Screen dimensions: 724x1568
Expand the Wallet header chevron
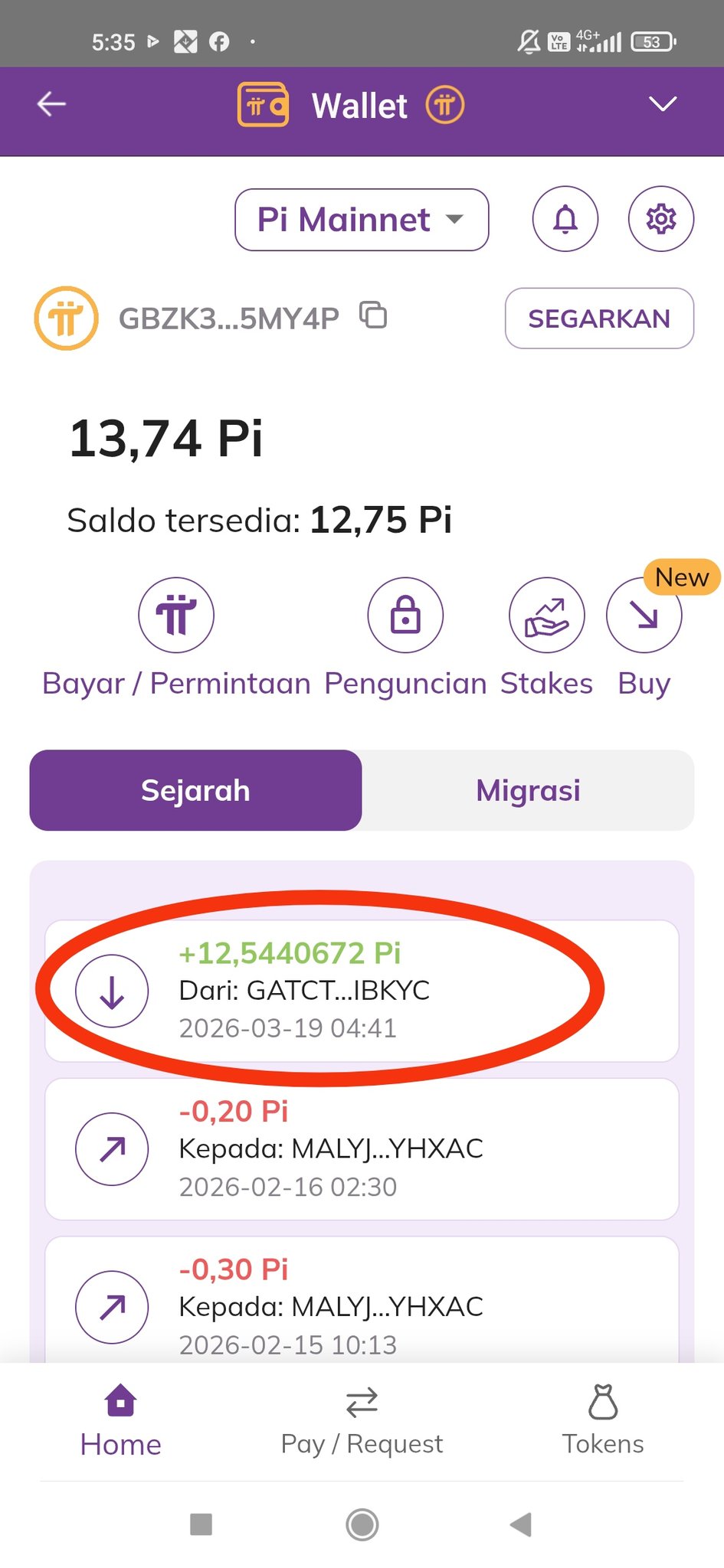[x=662, y=104]
